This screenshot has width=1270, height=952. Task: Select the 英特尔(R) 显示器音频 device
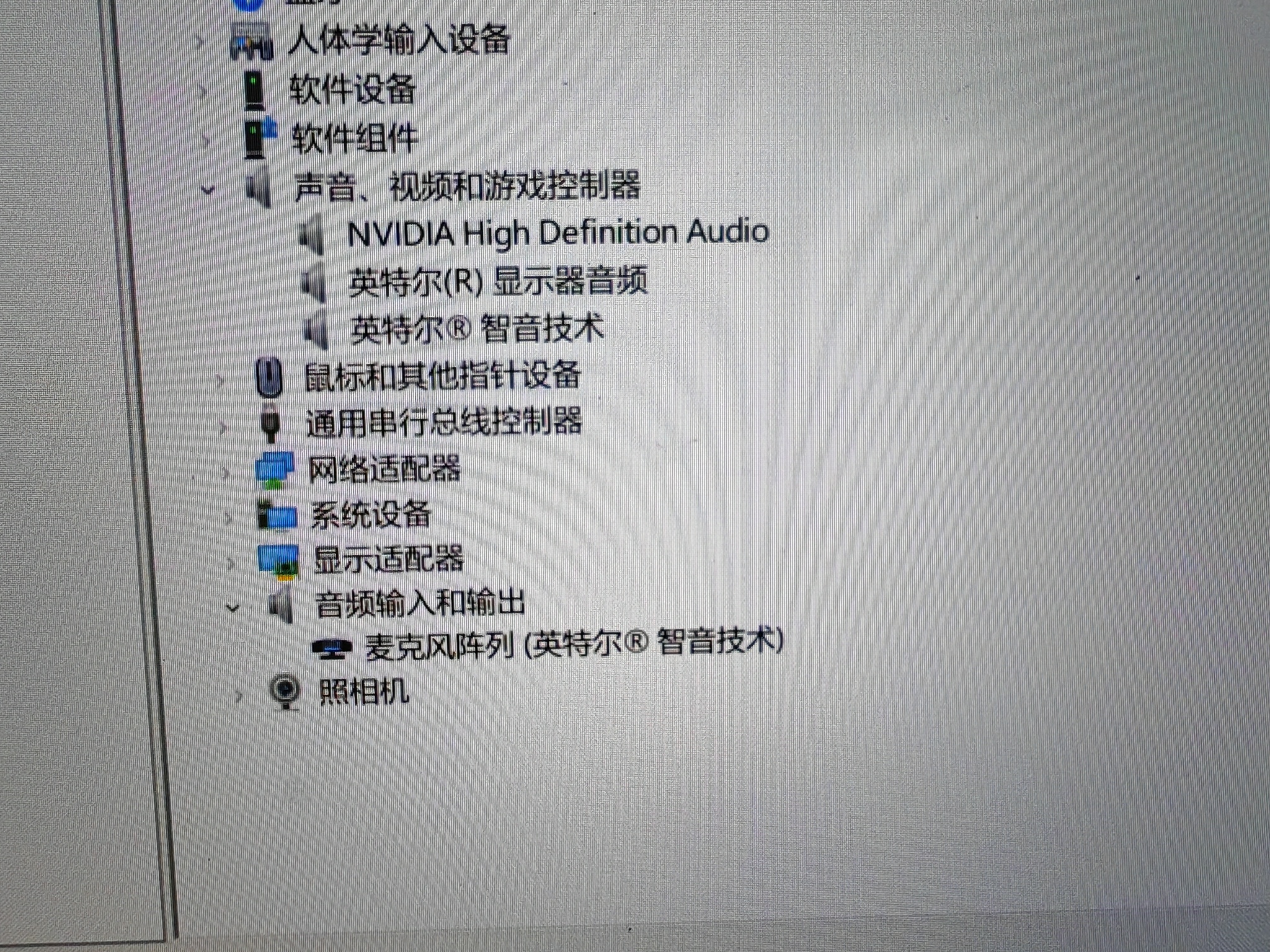coord(497,281)
